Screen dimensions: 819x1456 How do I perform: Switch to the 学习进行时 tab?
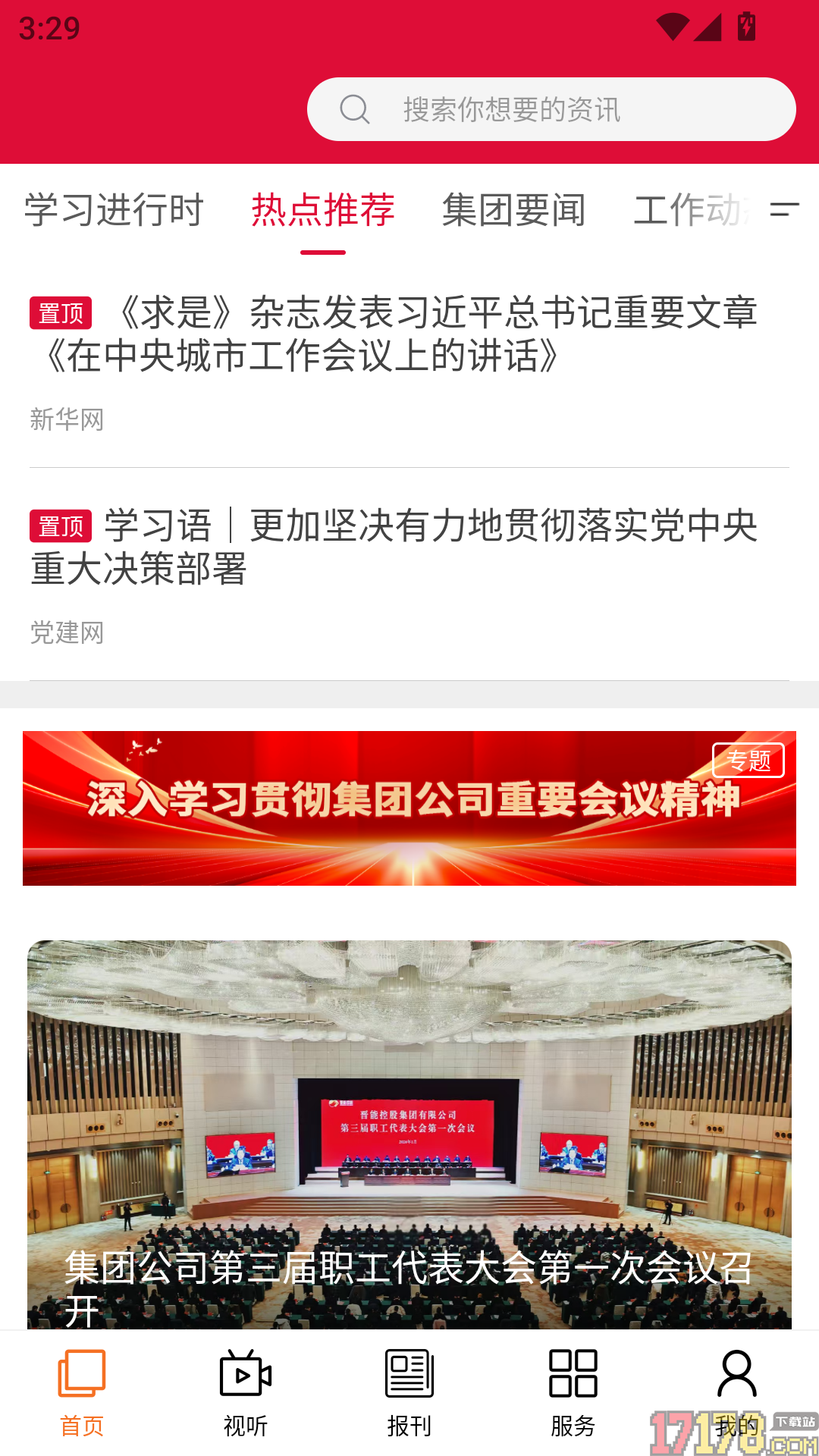coord(114,210)
